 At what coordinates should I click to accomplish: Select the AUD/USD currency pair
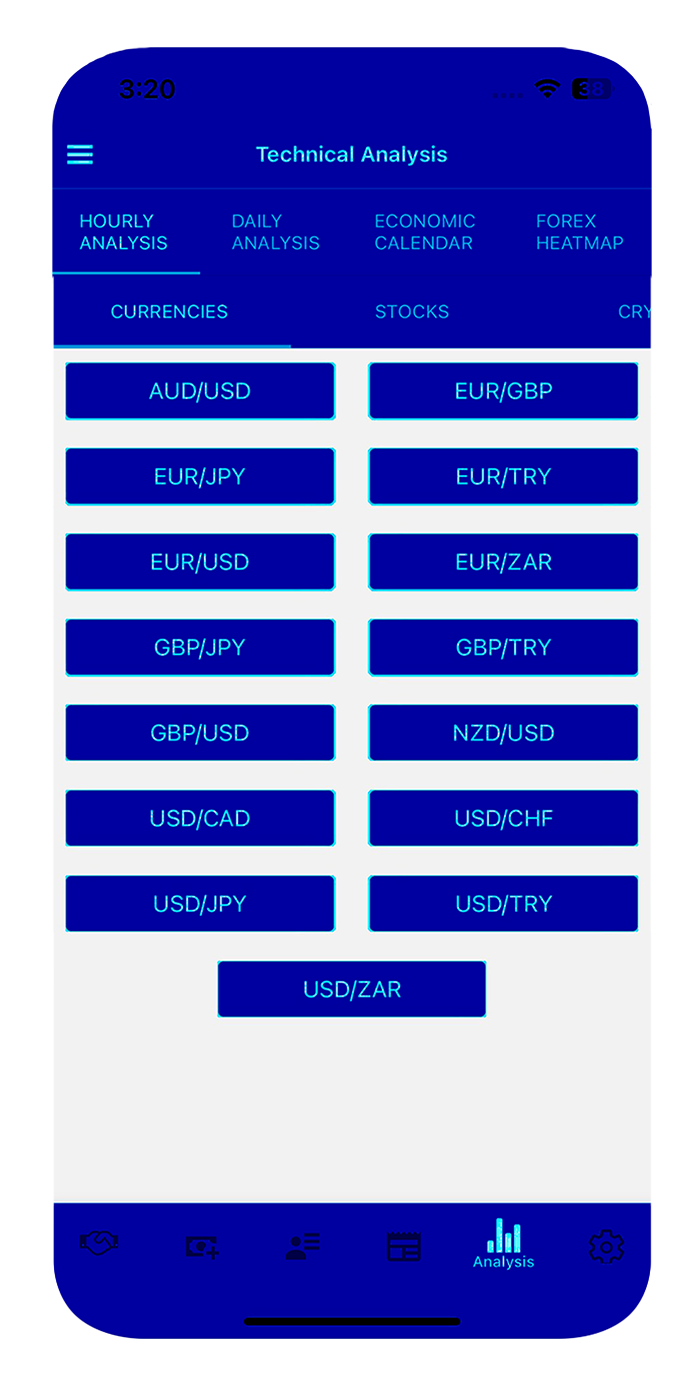coord(200,391)
